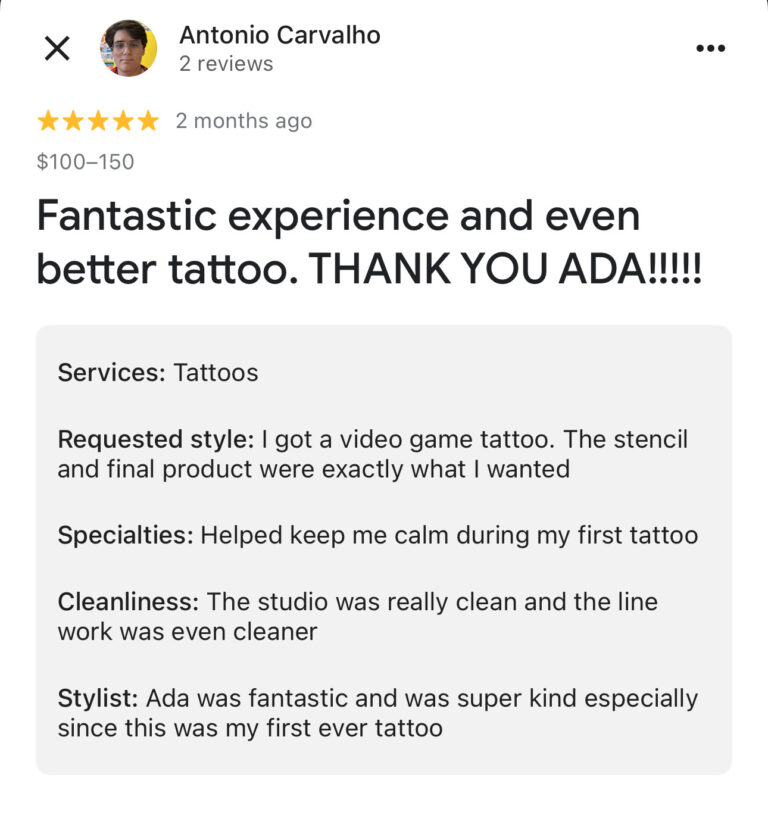Close the review with the X icon
Viewport: 768px width, 815px height.
57,48
